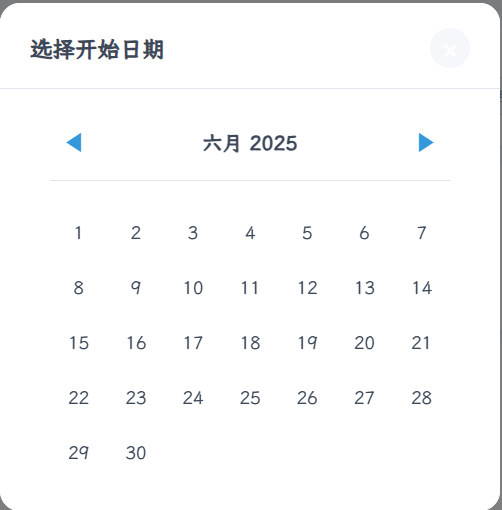Go to the next month
502x510 pixels.
click(426, 143)
